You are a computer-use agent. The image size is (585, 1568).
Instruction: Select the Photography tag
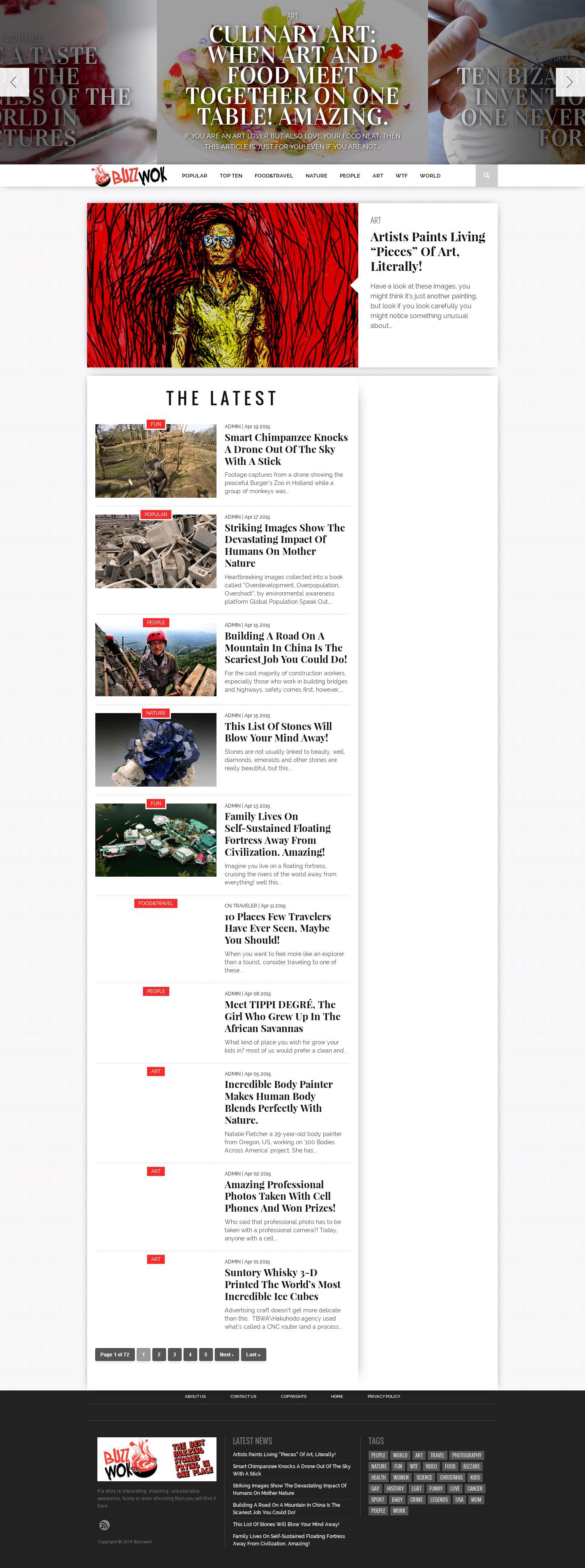click(x=466, y=1455)
